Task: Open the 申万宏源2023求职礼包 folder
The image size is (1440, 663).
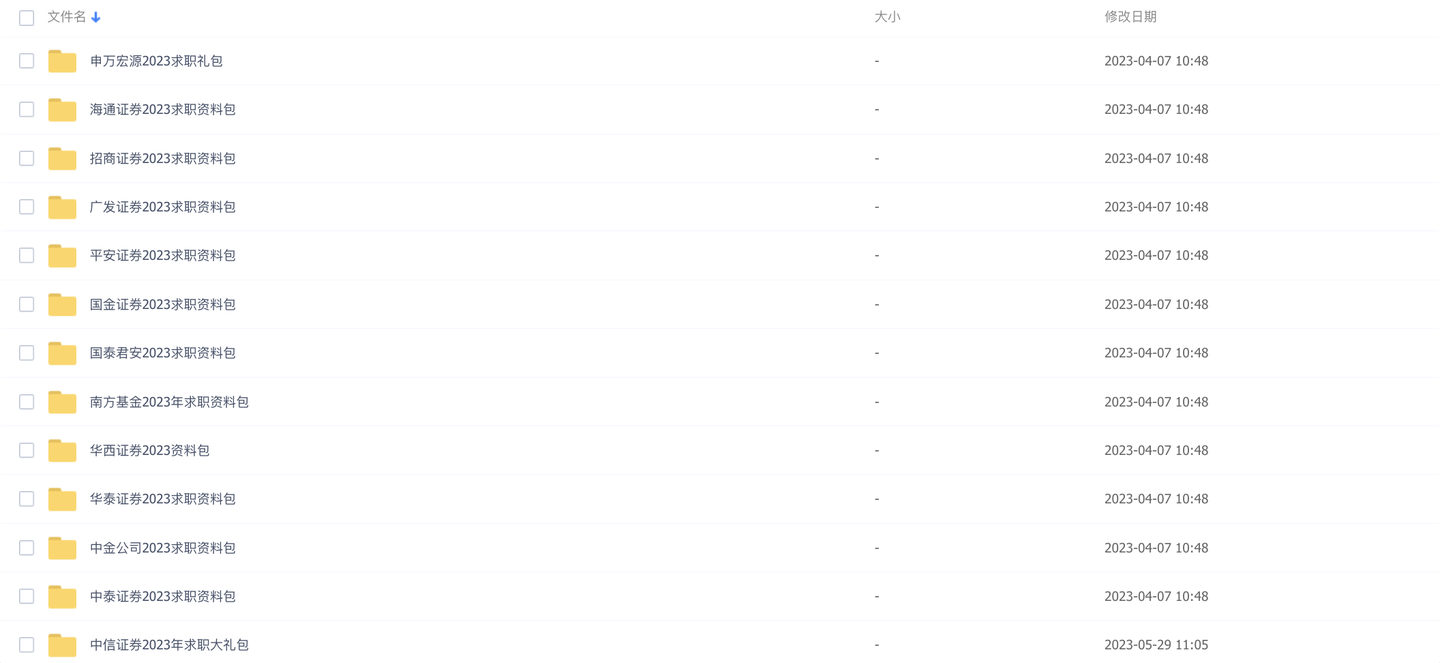Action: coord(156,61)
